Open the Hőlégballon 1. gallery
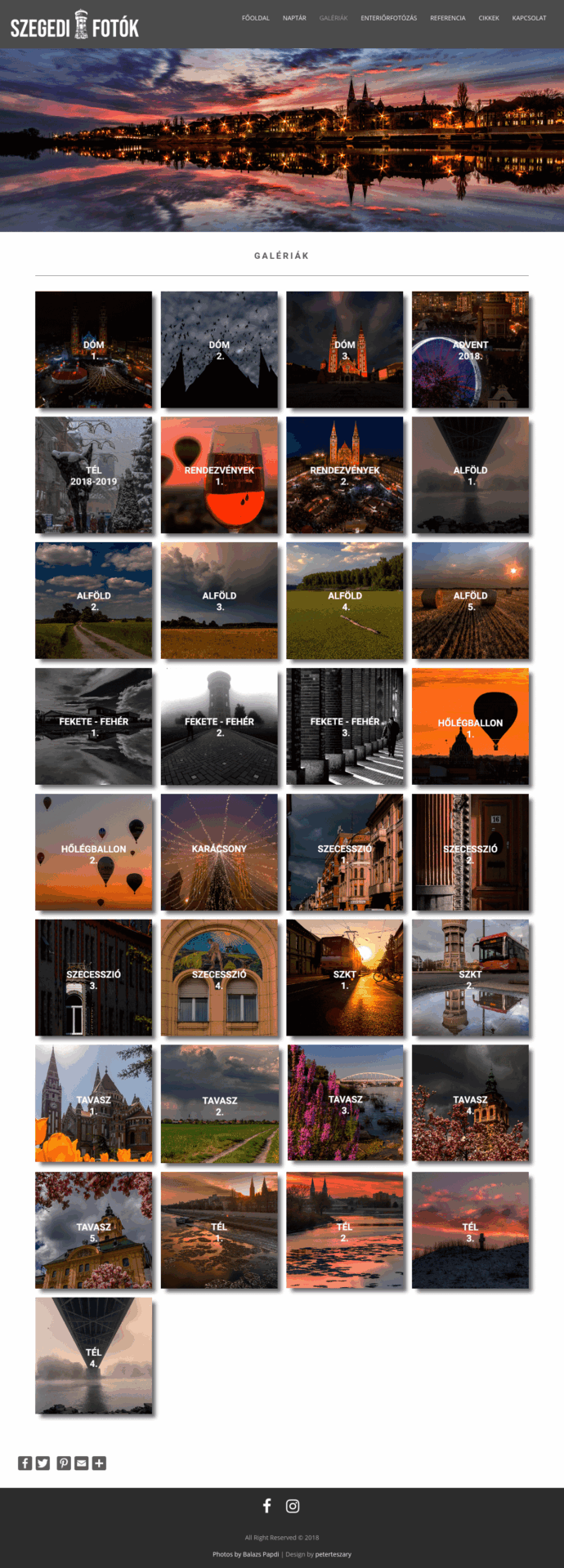The width and height of the screenshot is (564, 1568). (x=470, y=727)
